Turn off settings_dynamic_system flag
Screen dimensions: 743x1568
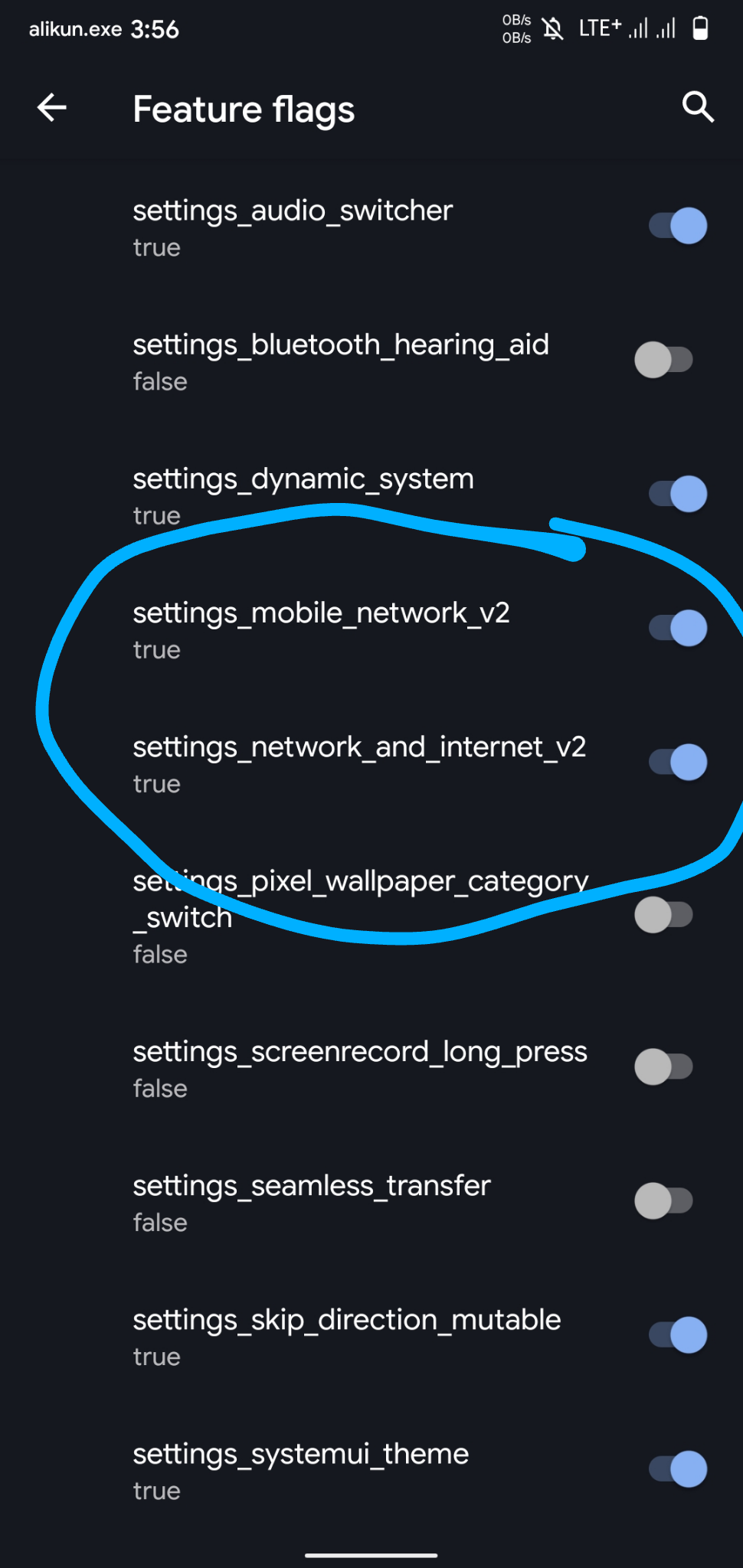[677, 494]
